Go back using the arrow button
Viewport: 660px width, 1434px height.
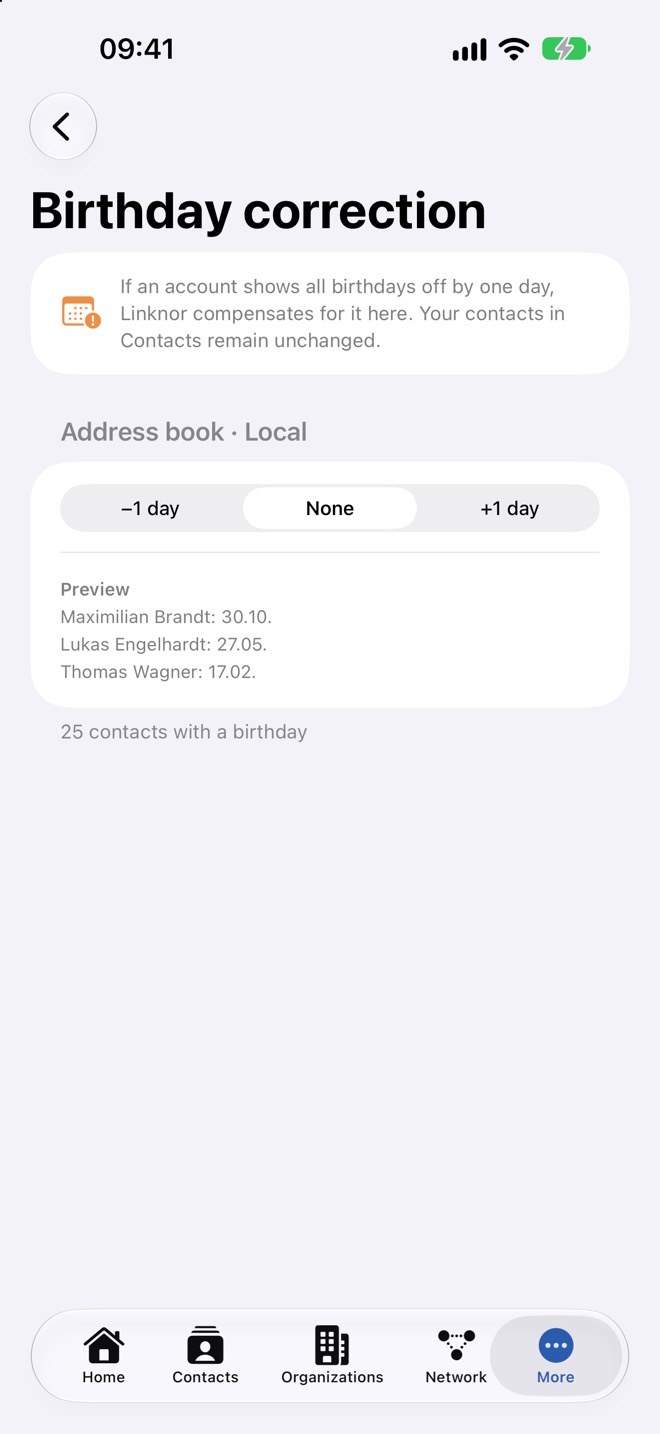[63, 127]
